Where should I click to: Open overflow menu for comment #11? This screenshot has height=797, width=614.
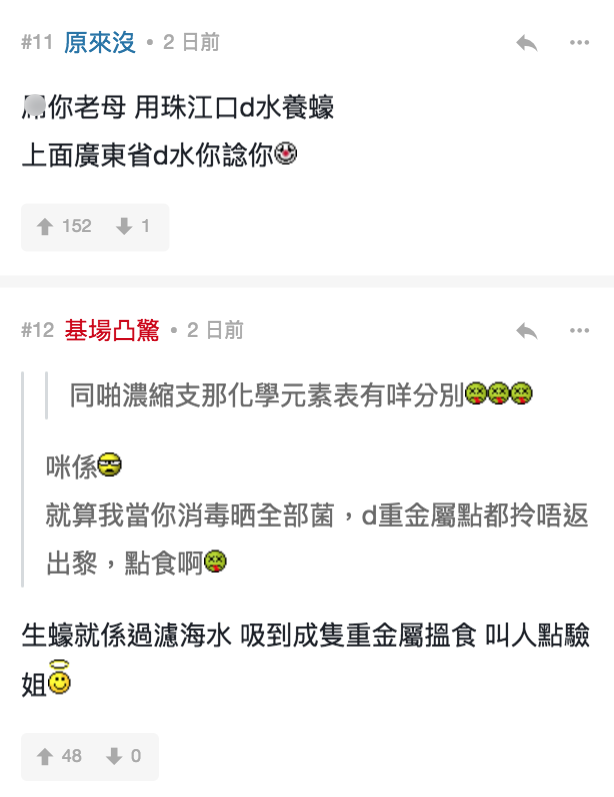pos(580,43)
